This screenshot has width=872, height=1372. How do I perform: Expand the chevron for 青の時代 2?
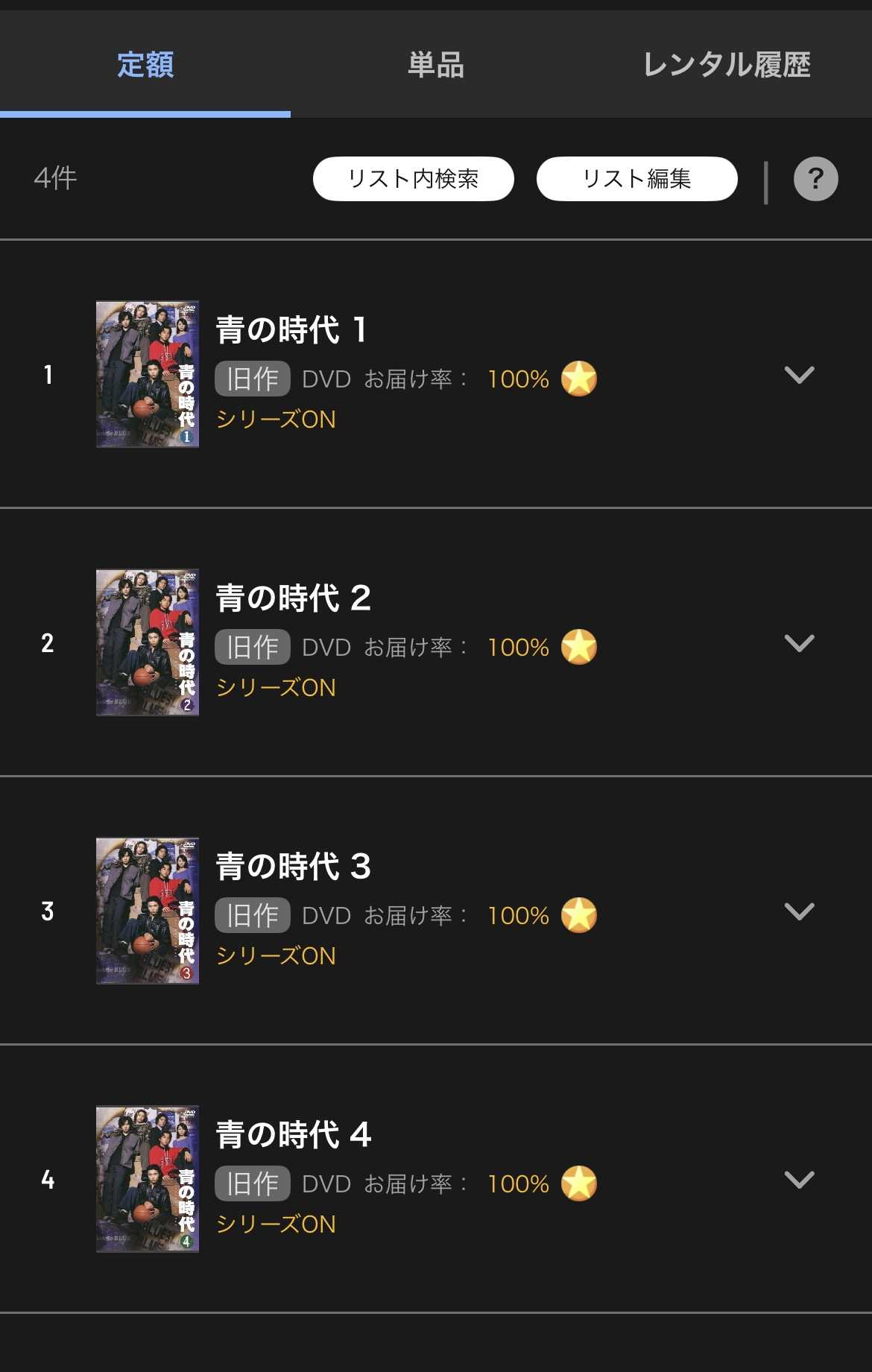click(799, 643)
